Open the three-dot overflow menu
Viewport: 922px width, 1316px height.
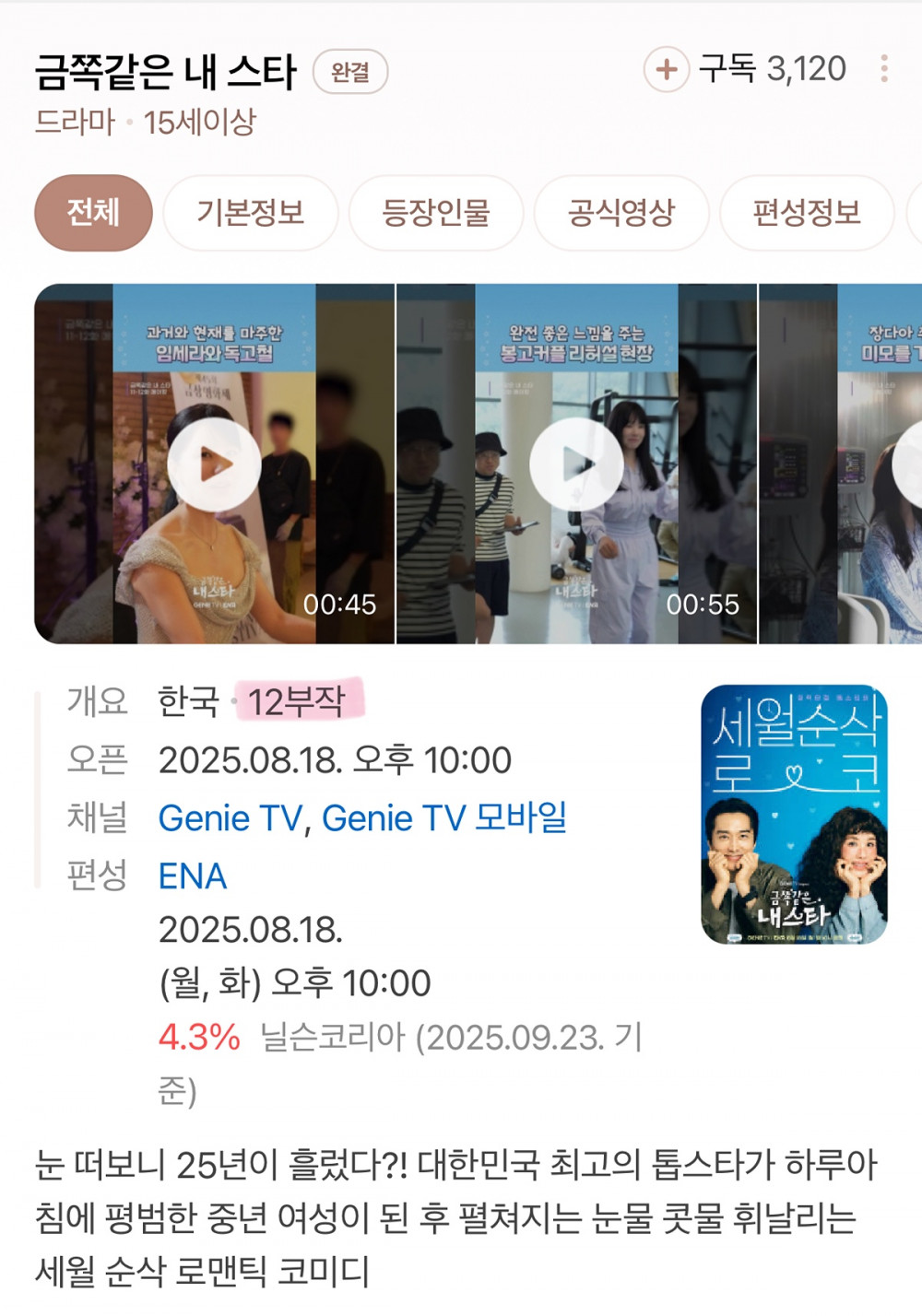click(883, 69)
